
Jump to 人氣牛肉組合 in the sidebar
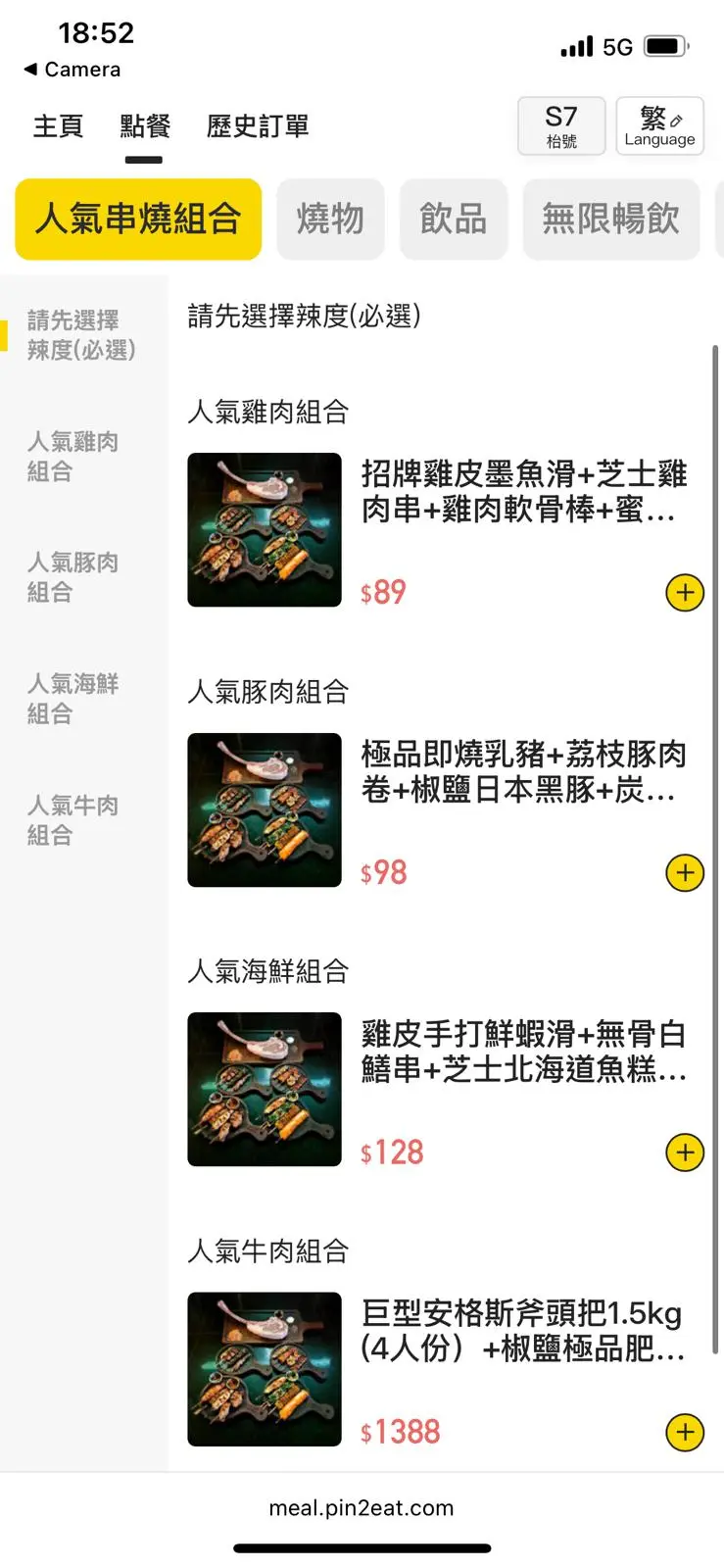[x=72, y=820]
